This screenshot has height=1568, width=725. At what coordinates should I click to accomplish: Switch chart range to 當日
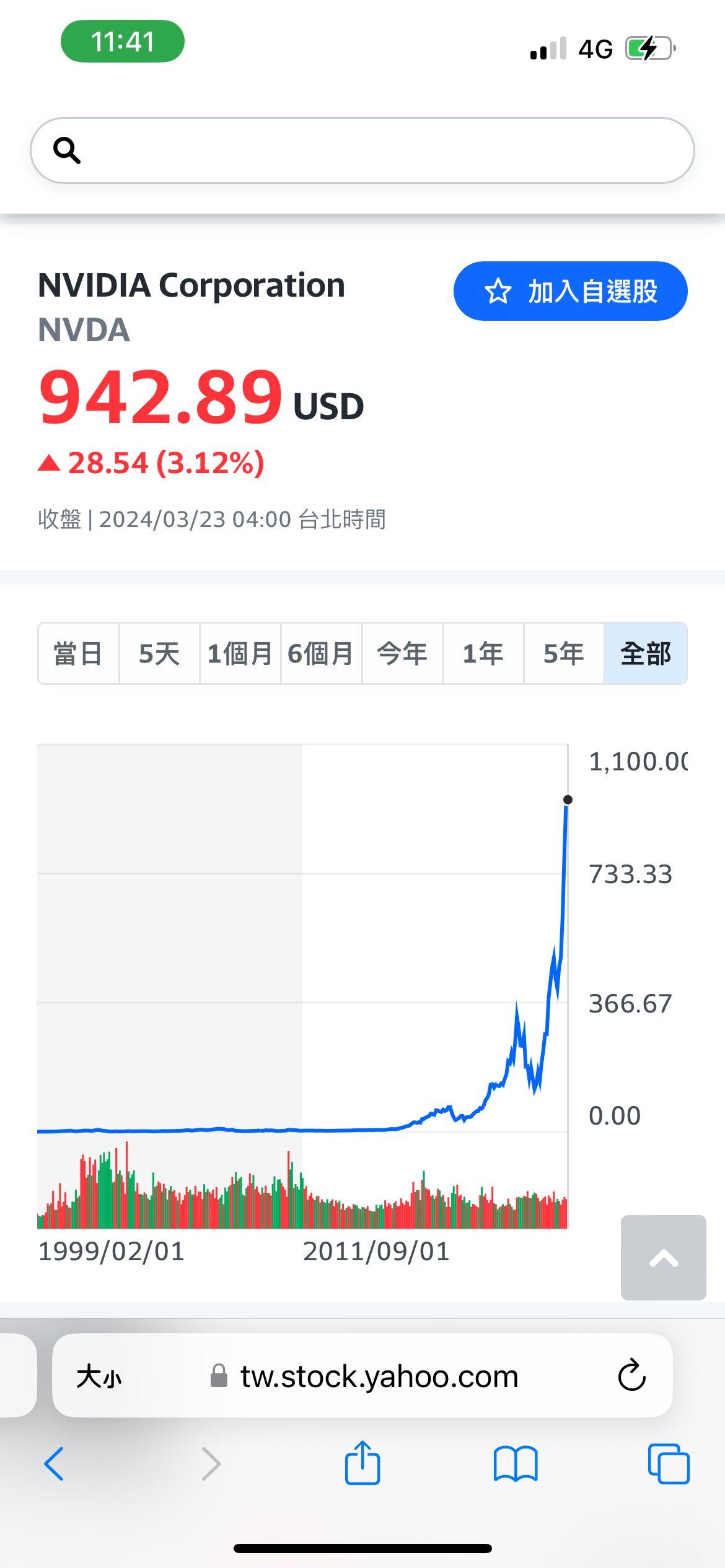pyautogui.click(x=79, y=653)
